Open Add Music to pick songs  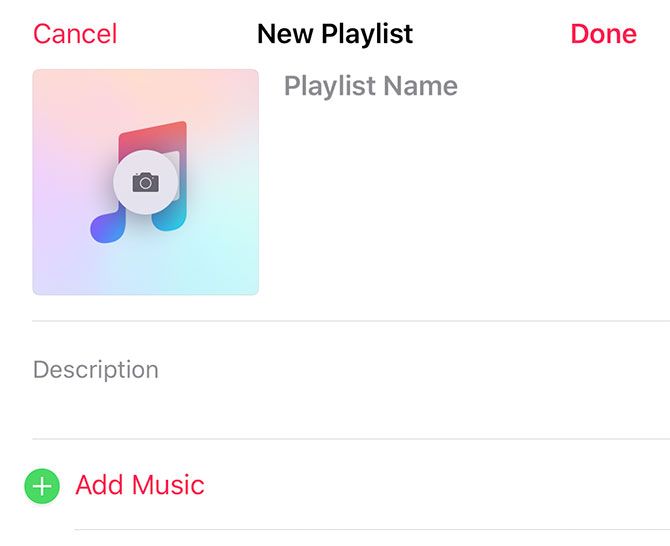click(x=139, y=486)
